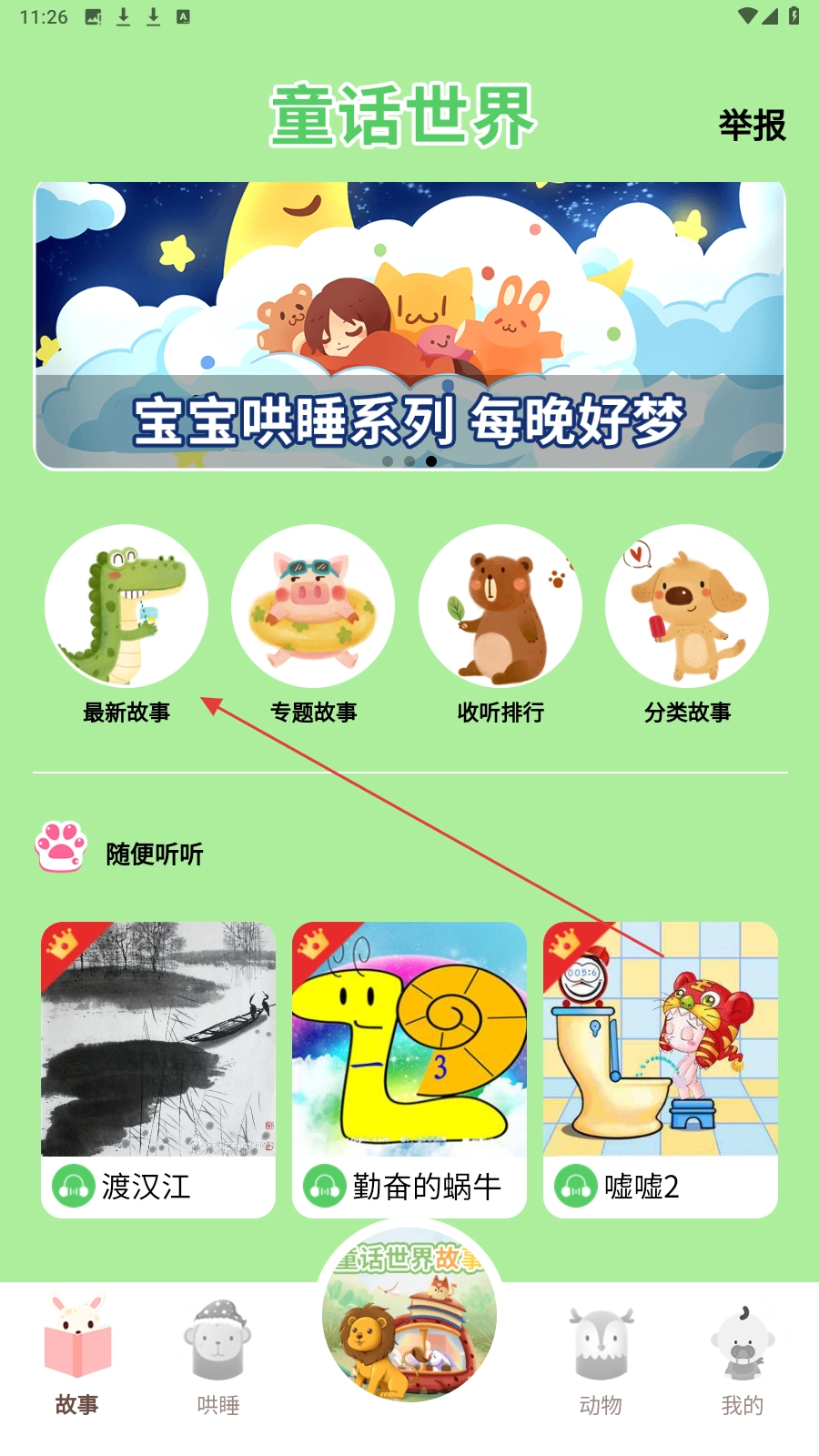The width and height of the screenshot is (819, 1456).
Task: Switch to the 我的 tab
Action: pyautogui.click(x=742, y=1356)
